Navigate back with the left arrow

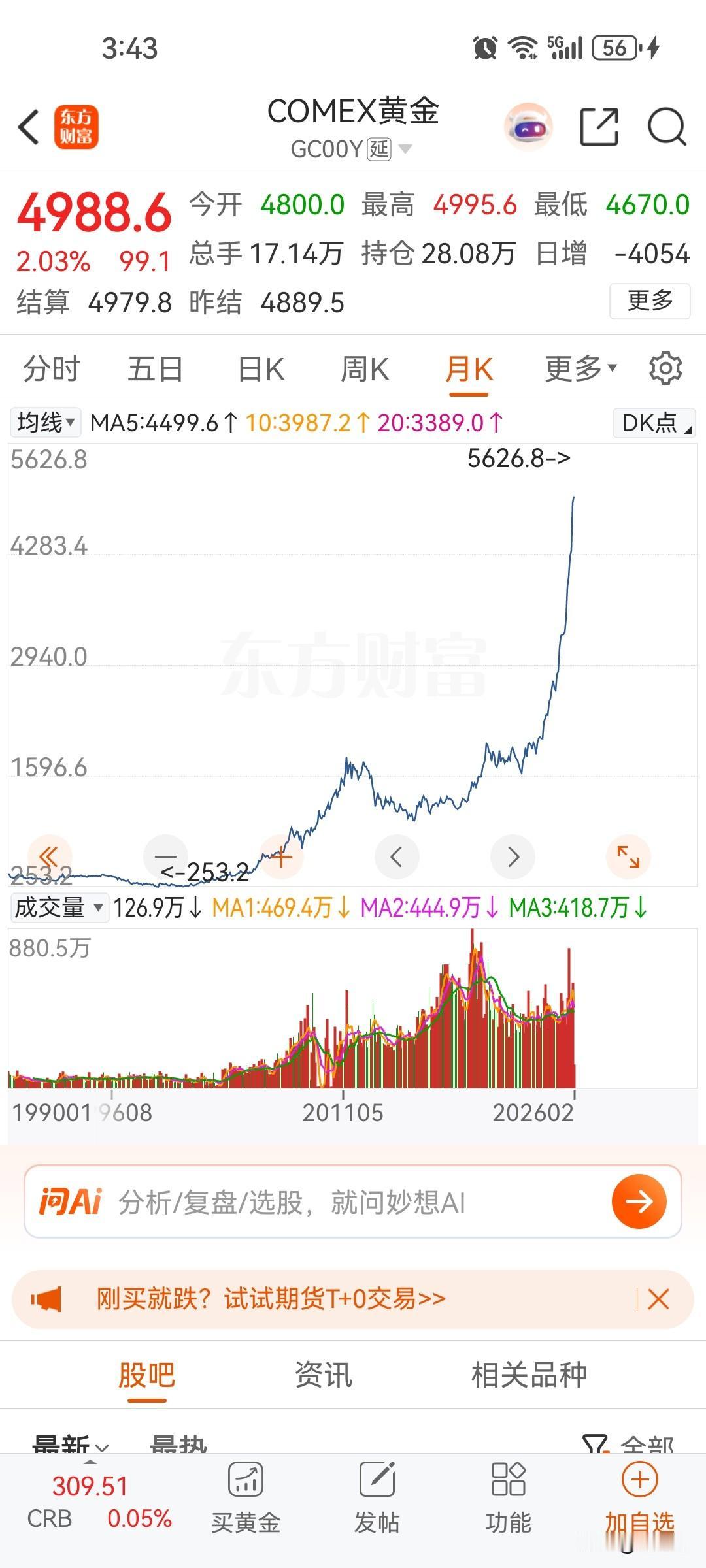pyautogui.click(x=27, y=127)
